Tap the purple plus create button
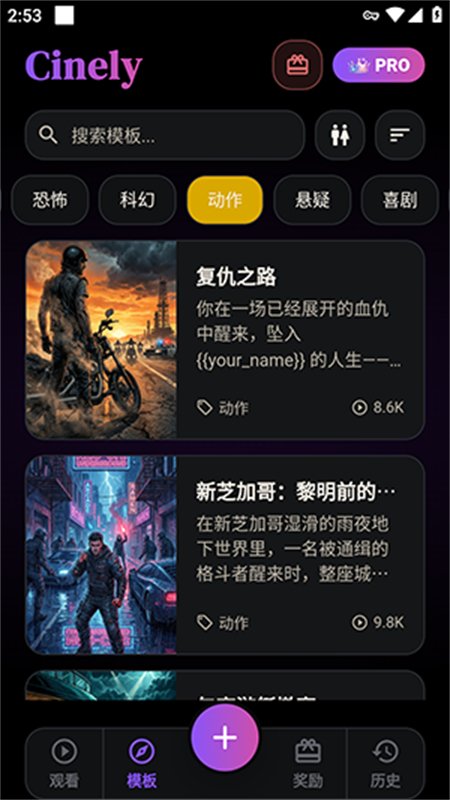Screen dimensions: 450x800 (x=225, y=738)
